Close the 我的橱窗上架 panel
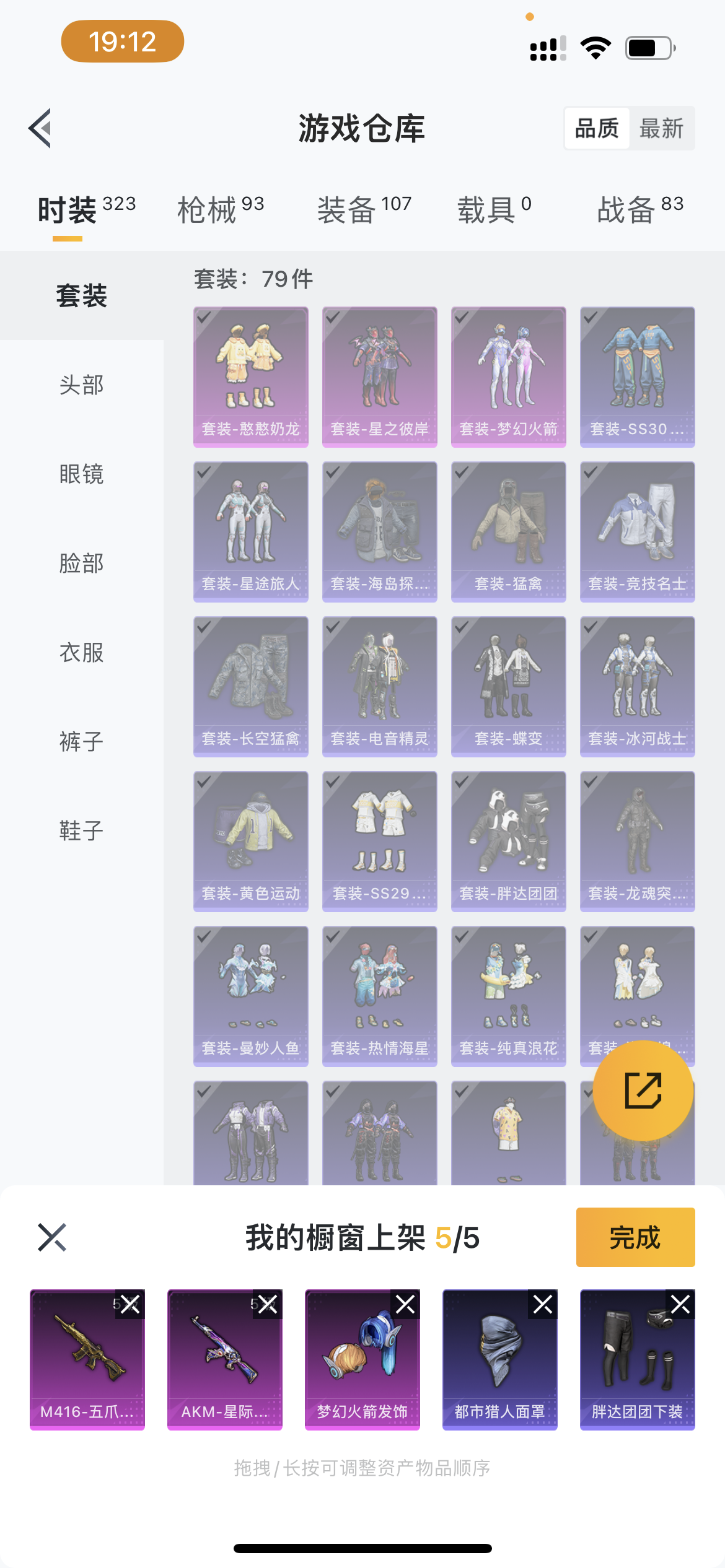This screenshot has width=725, height=1568. click(x=52, y=1237)
